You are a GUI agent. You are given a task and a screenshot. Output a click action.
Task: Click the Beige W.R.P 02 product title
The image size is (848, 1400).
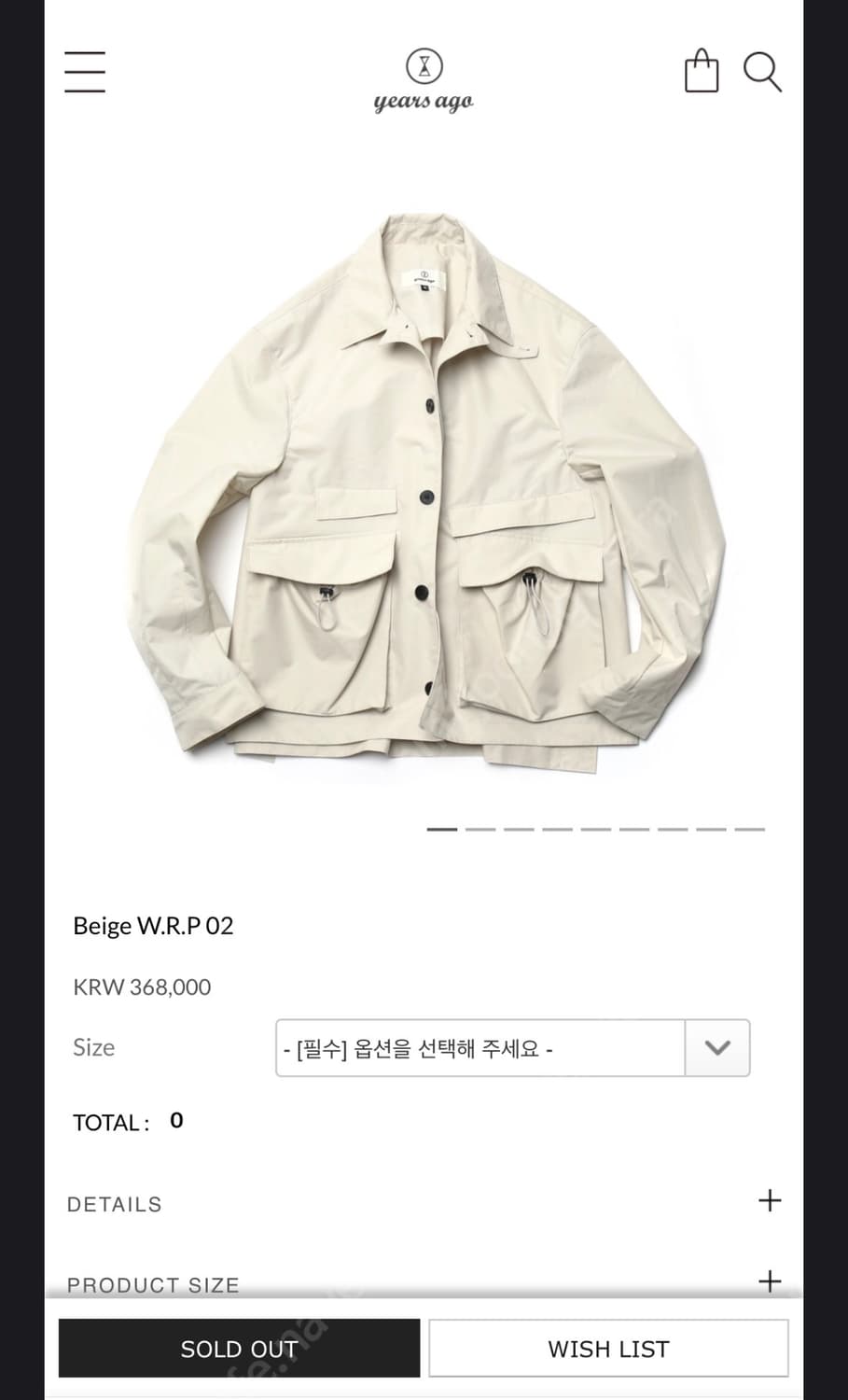(154, 926)
